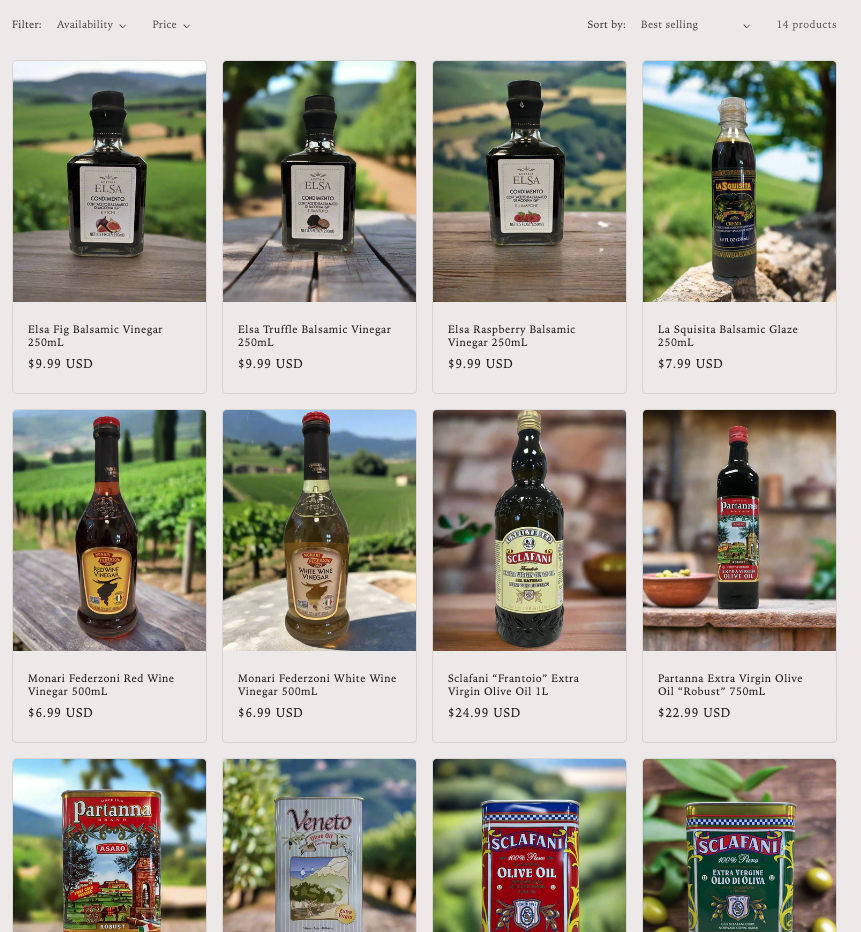Image resolution: width=861 pixels, height=932 pixels.
Task: Expand the Availability filter
Action: (91, 25)
